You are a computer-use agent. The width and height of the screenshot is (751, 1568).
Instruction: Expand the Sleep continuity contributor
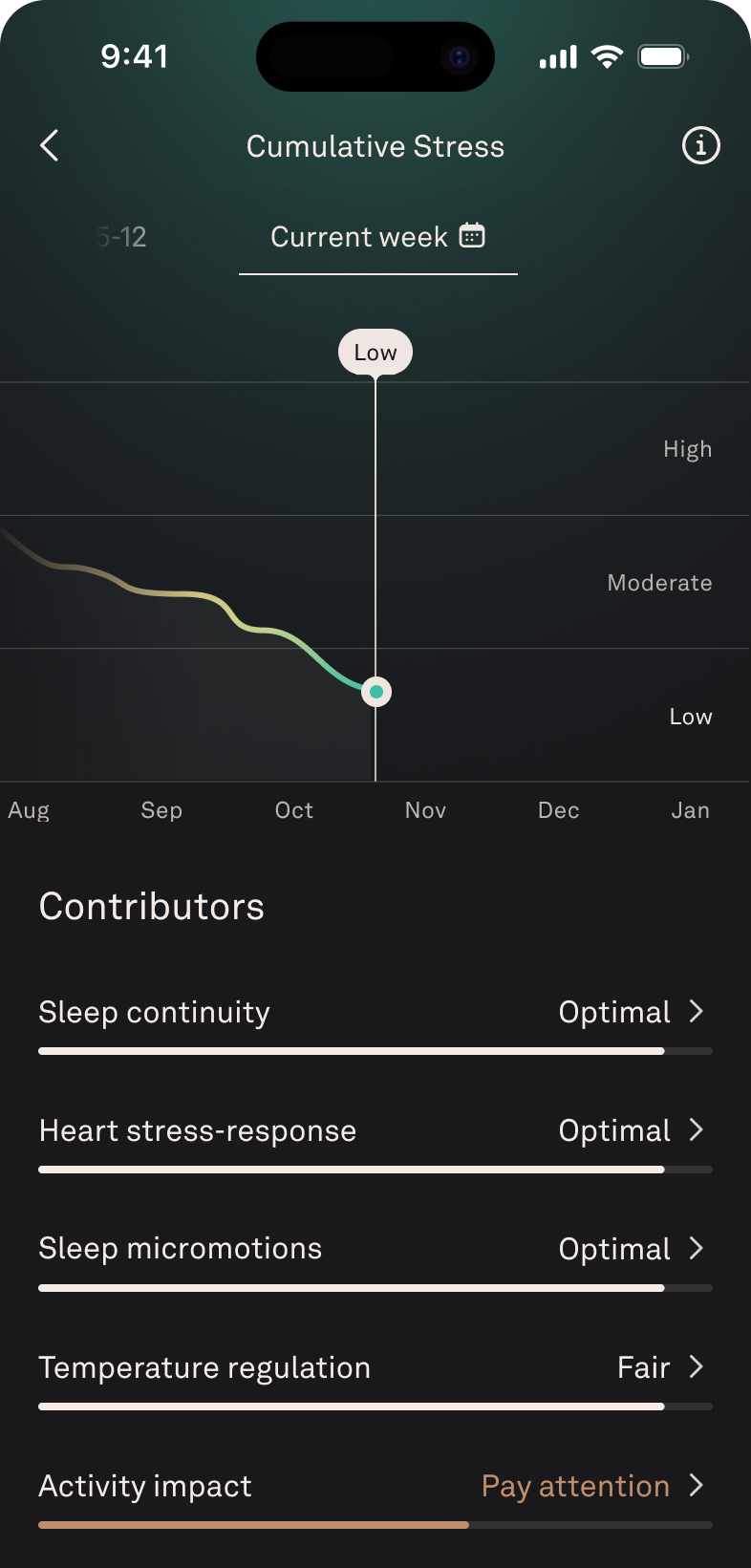pos(375,1012)
